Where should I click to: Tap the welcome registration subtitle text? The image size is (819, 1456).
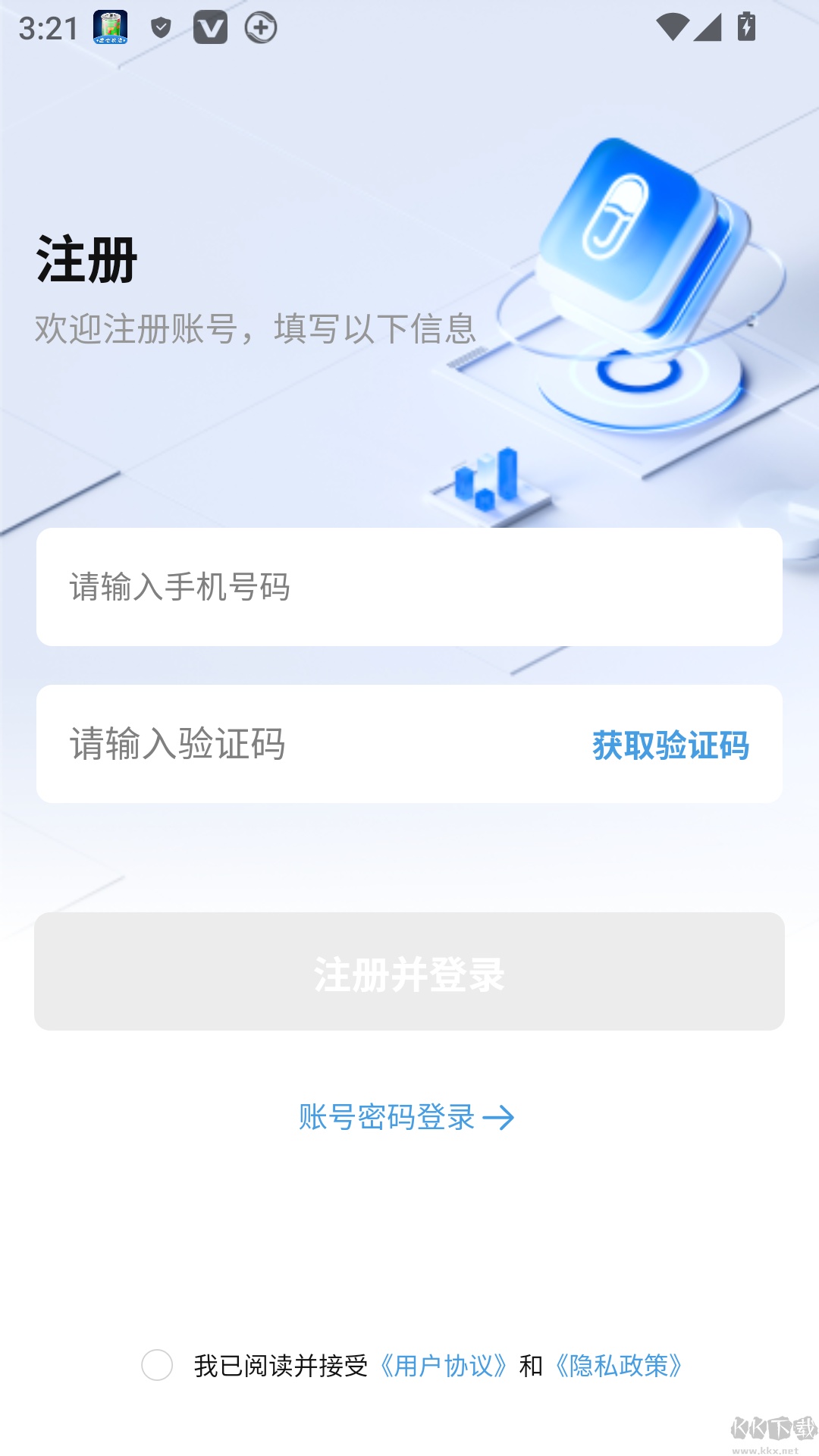point(256,328)
